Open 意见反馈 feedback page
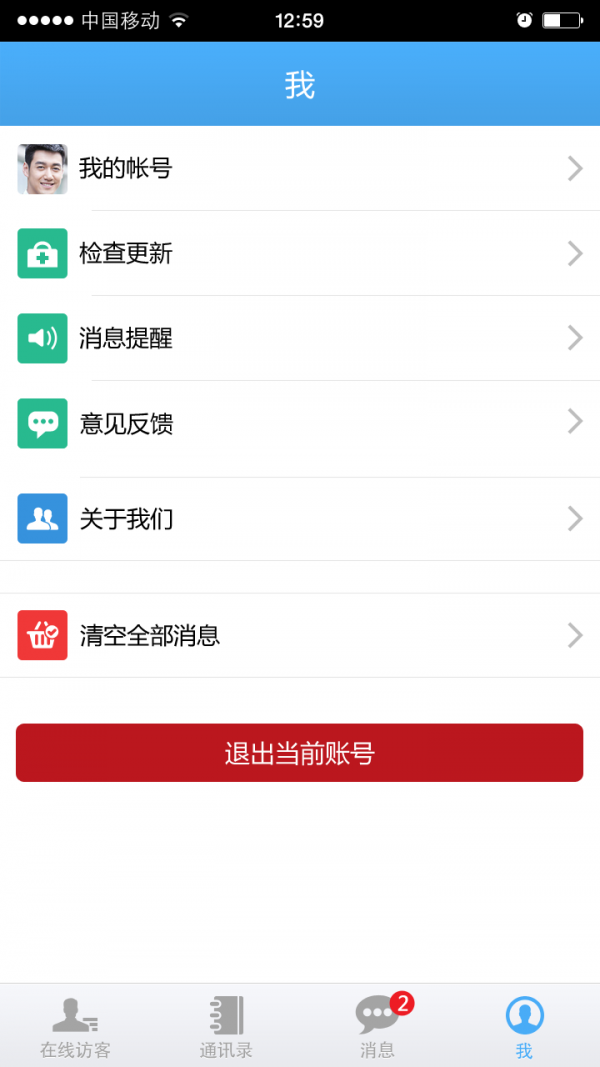600x1067 pixels. [x=300, y=423]
